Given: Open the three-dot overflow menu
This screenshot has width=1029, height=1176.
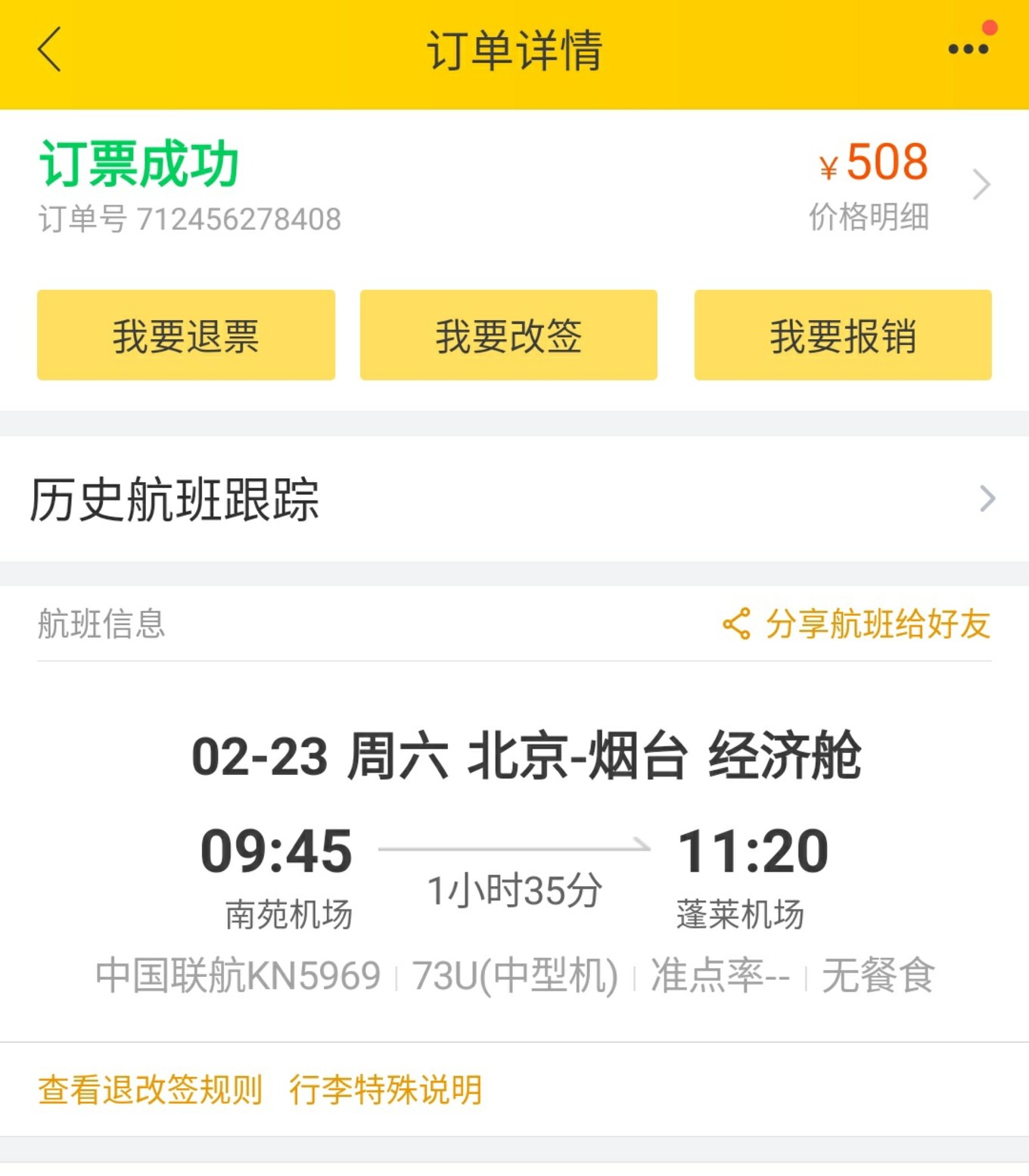Looking at the screenshot, I should point(968,49).
